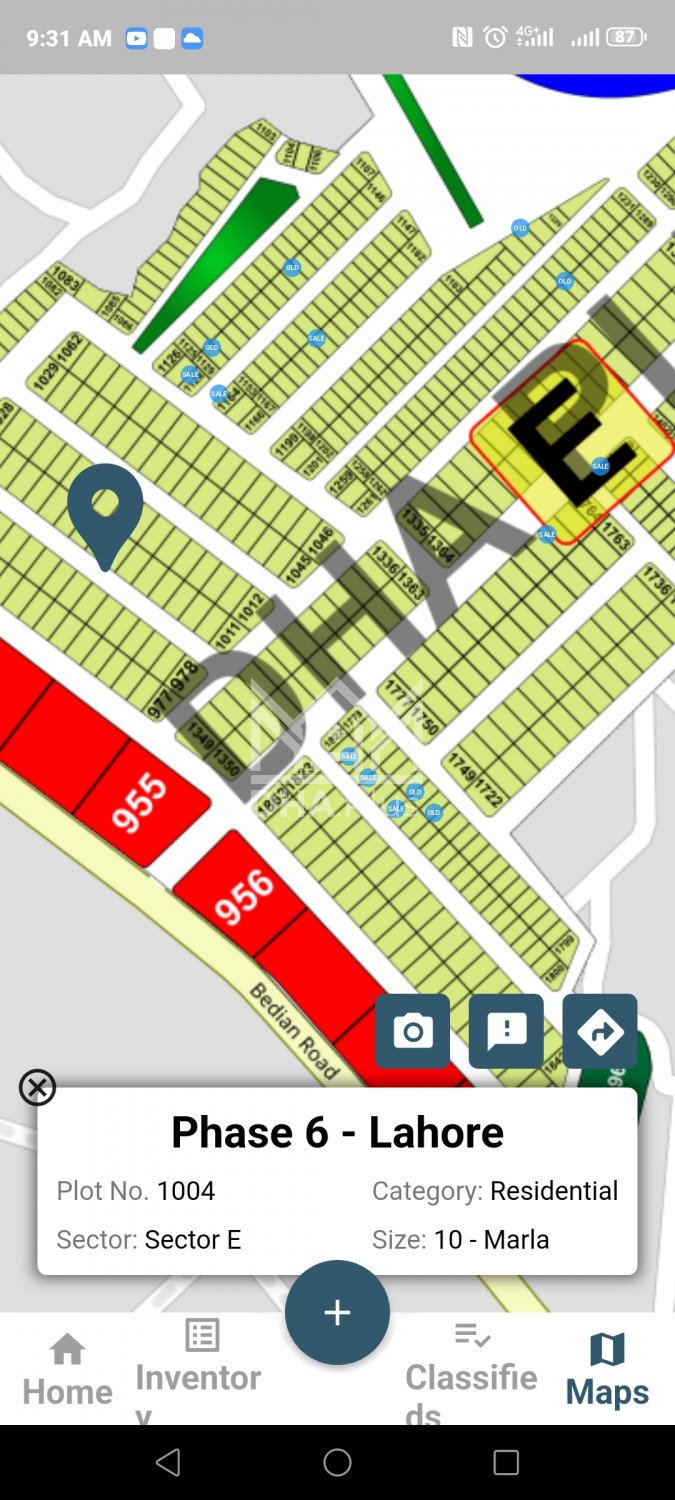Go to the Classifieds tab
Viewport: 675px width, 1500px height.
(x=471, y=1368)
